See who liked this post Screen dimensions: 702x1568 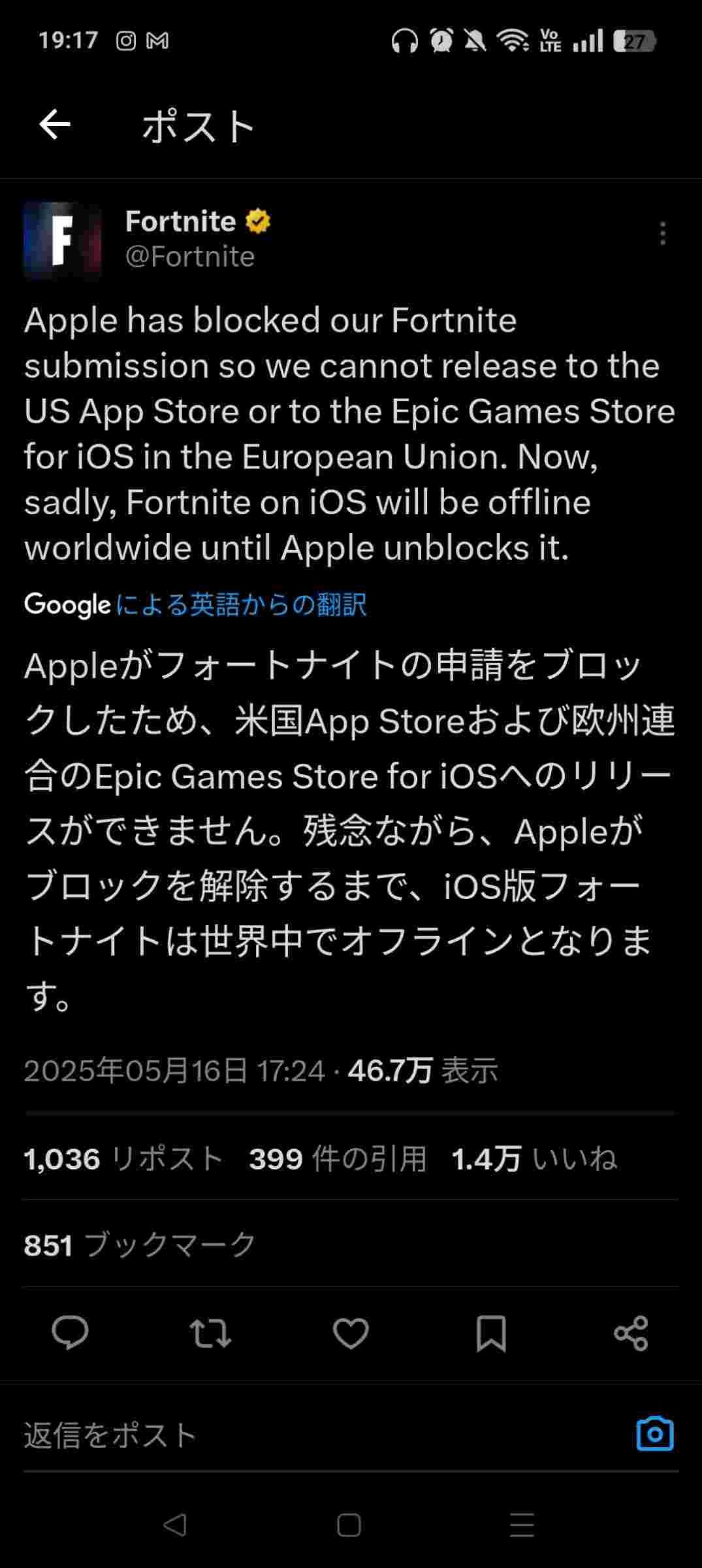click(534, 1160)
